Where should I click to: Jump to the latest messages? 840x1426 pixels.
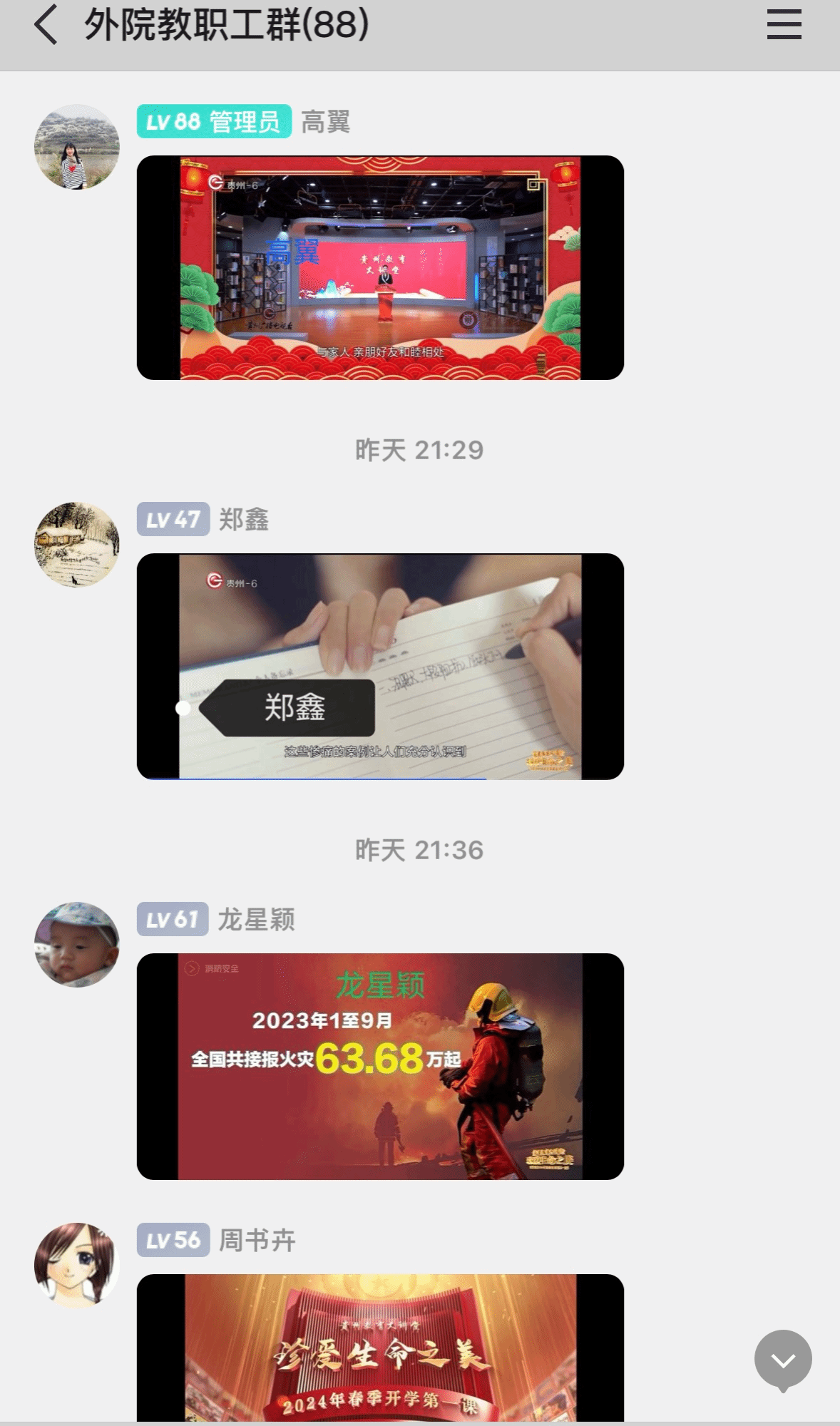pos(783,1360)
